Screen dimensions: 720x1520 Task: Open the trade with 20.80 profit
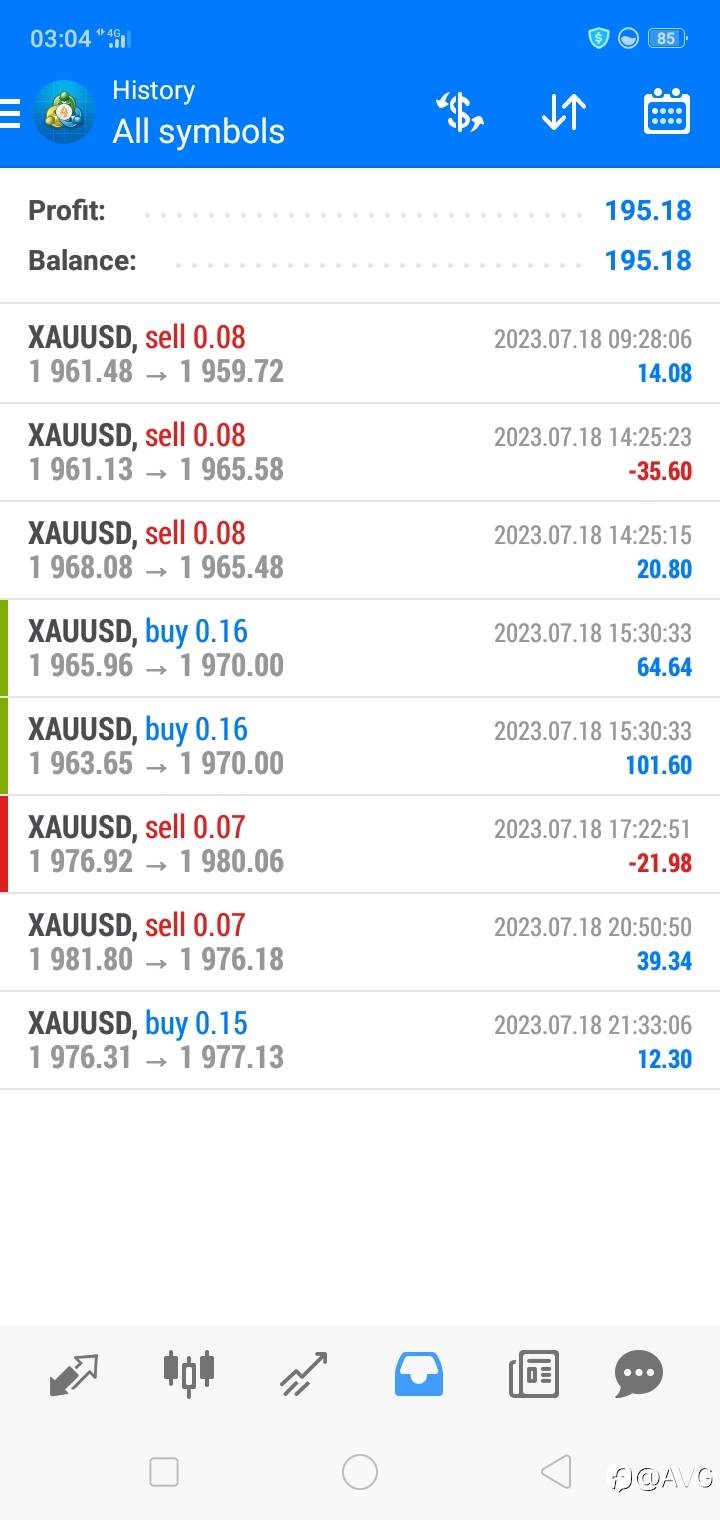pyautogui.click(x=360, y=550)
